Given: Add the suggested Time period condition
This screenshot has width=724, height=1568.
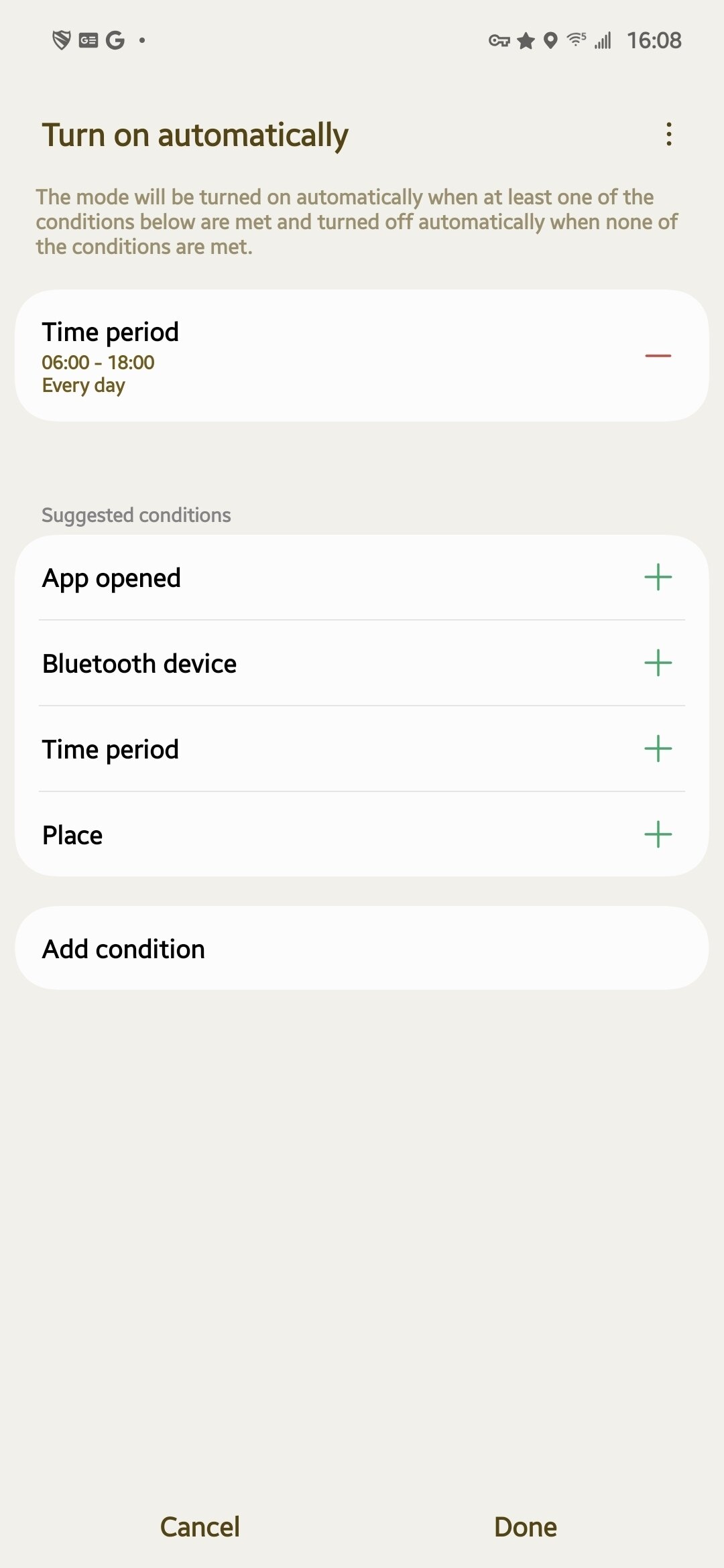Looking at the screenshot, I should [x=658, y=749].
